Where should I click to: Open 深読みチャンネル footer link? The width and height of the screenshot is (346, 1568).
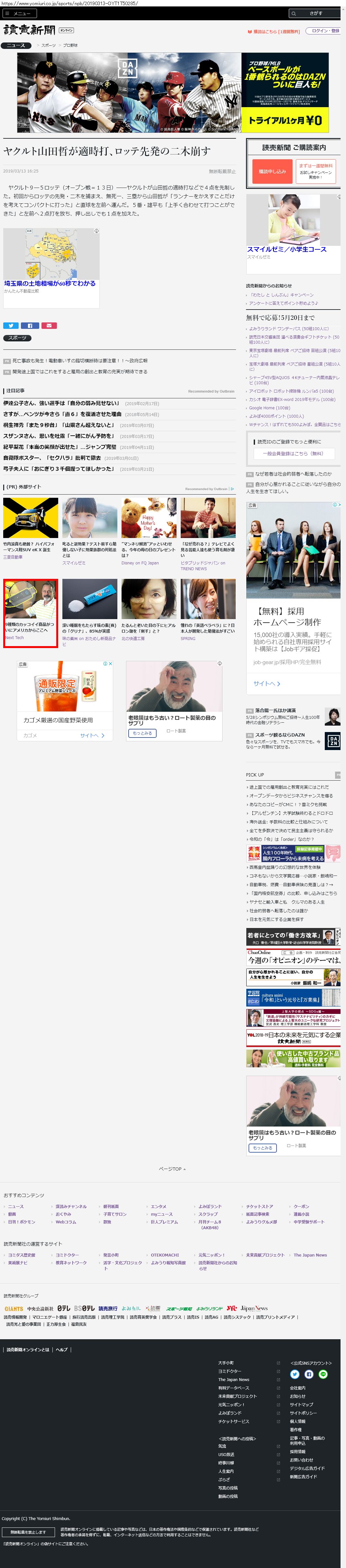[x=71, y=1206]
